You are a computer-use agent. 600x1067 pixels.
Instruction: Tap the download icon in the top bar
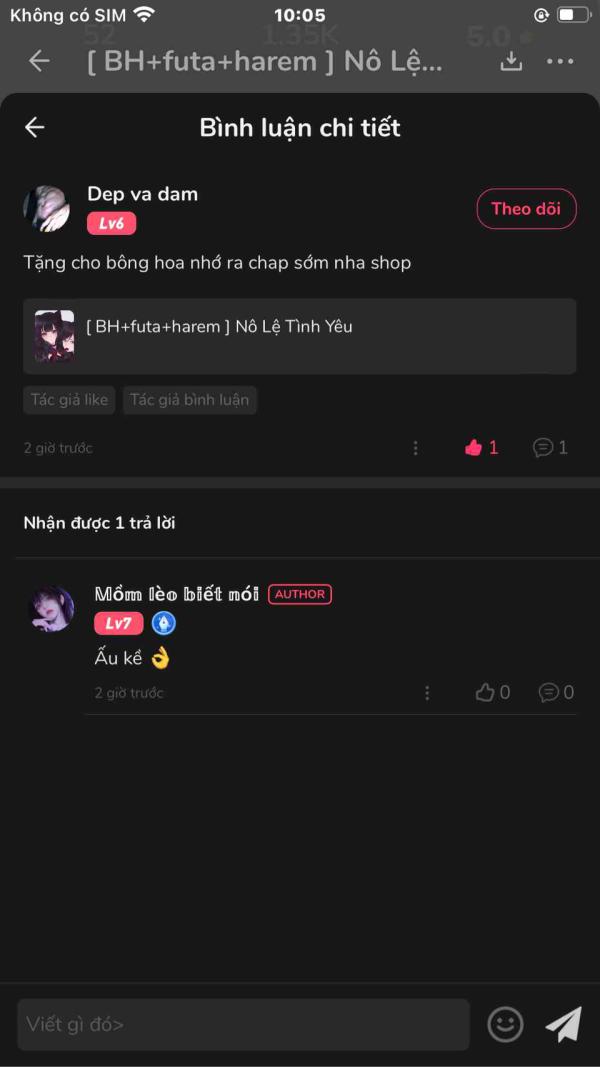(x=511, y=61)
